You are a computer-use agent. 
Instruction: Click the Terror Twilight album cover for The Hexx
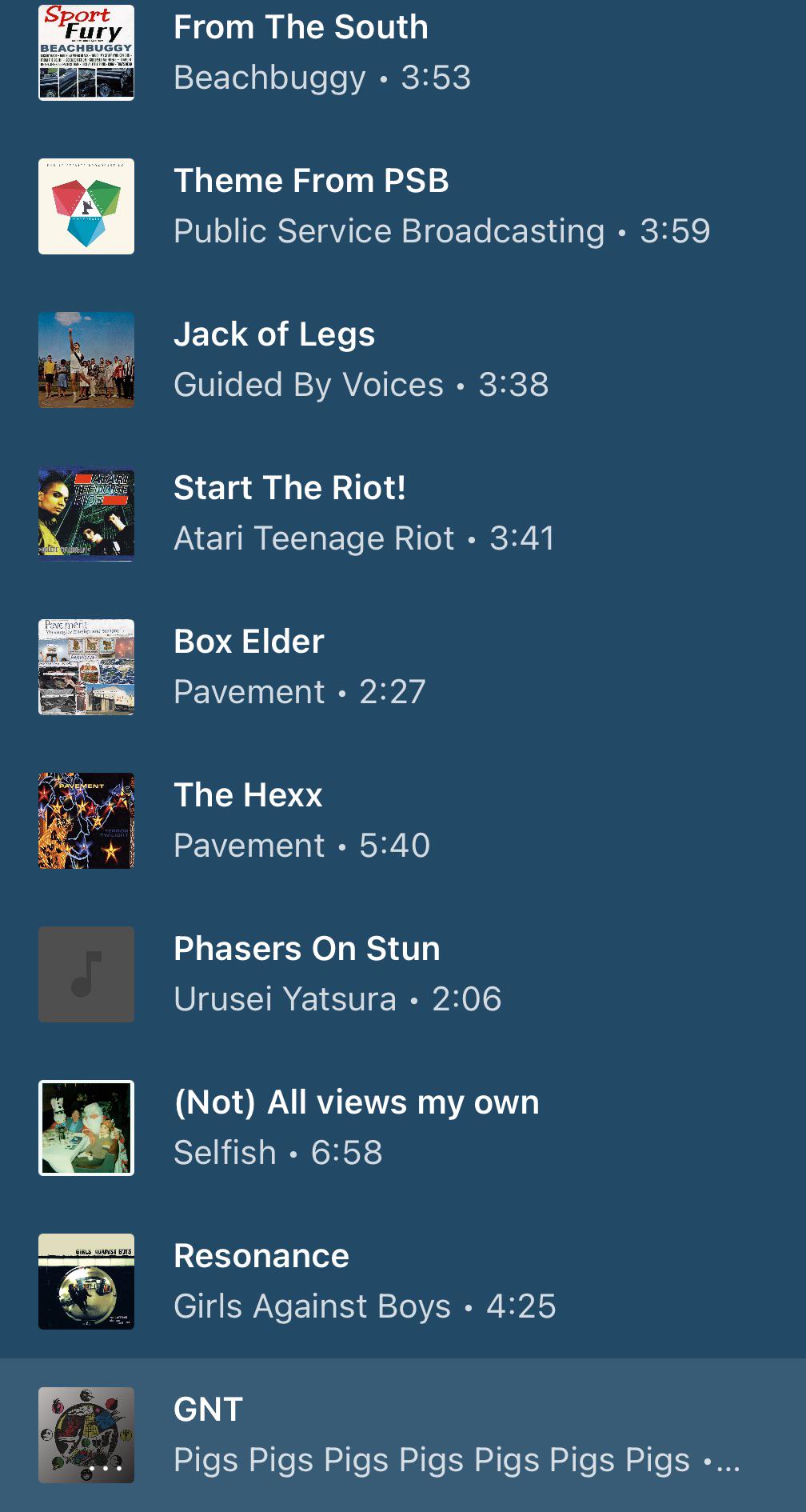[86, 821]
